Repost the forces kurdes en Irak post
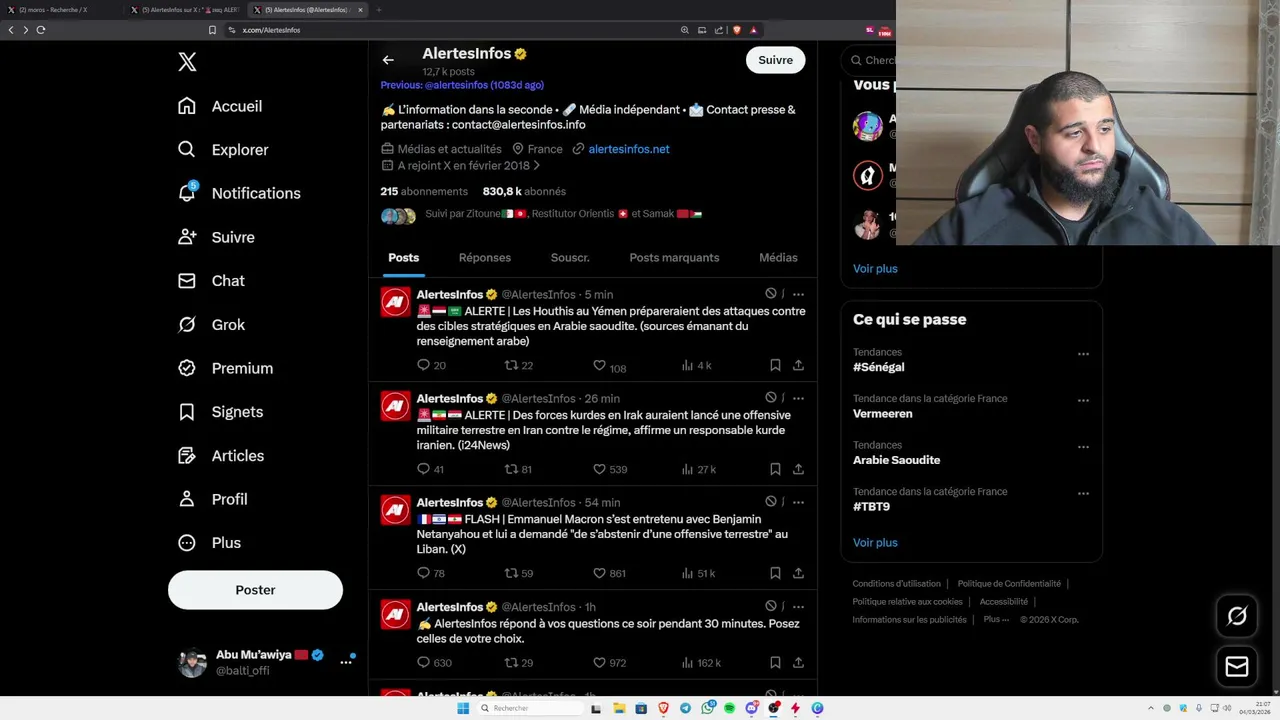Viewport: 1280px width, 720px height. point(511,469)
